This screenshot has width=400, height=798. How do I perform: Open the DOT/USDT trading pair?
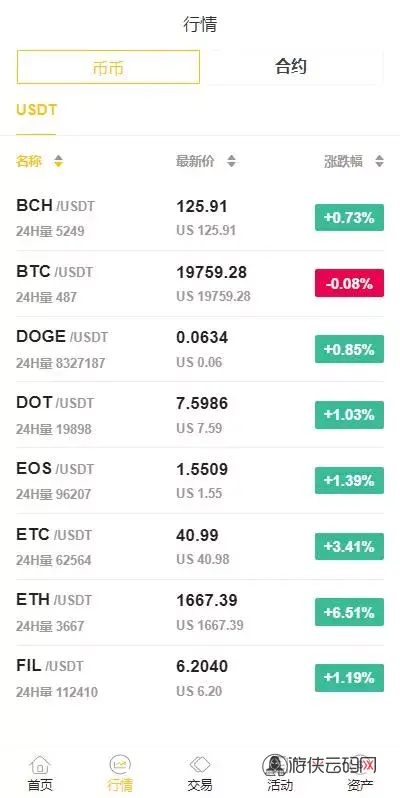click(x=200, y=415)
